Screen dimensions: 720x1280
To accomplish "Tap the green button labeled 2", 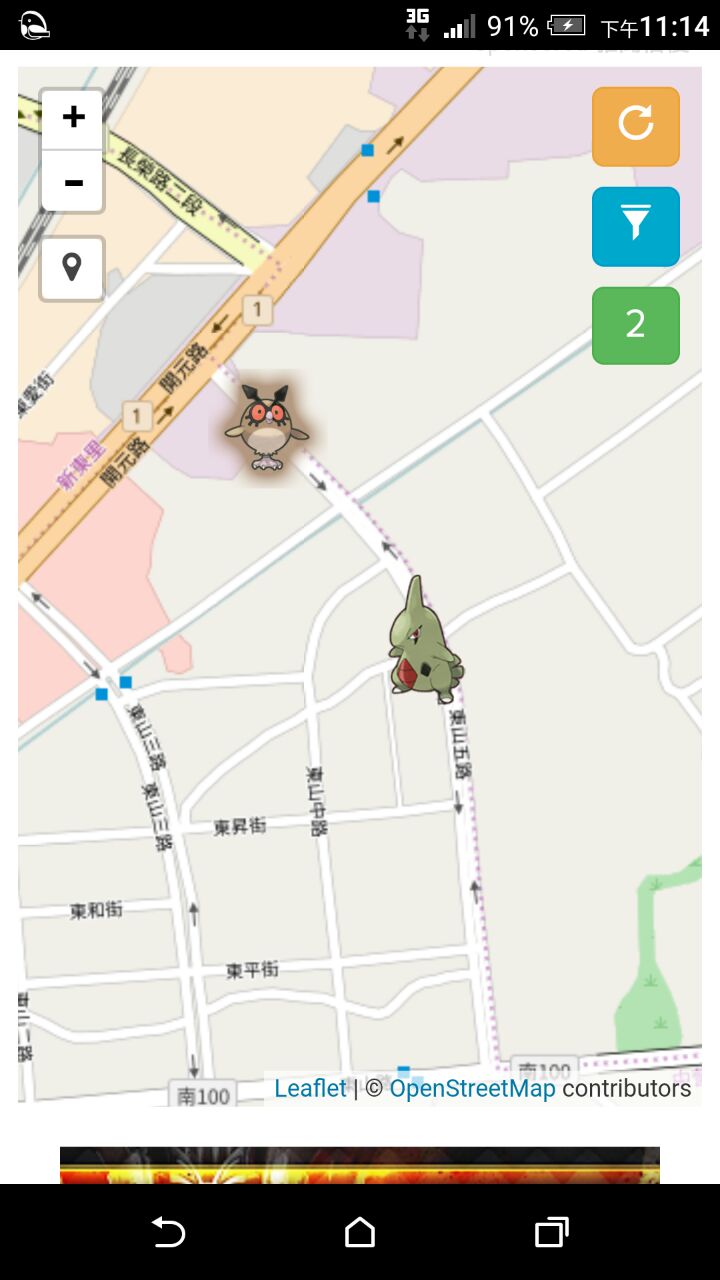I will 635,325.
